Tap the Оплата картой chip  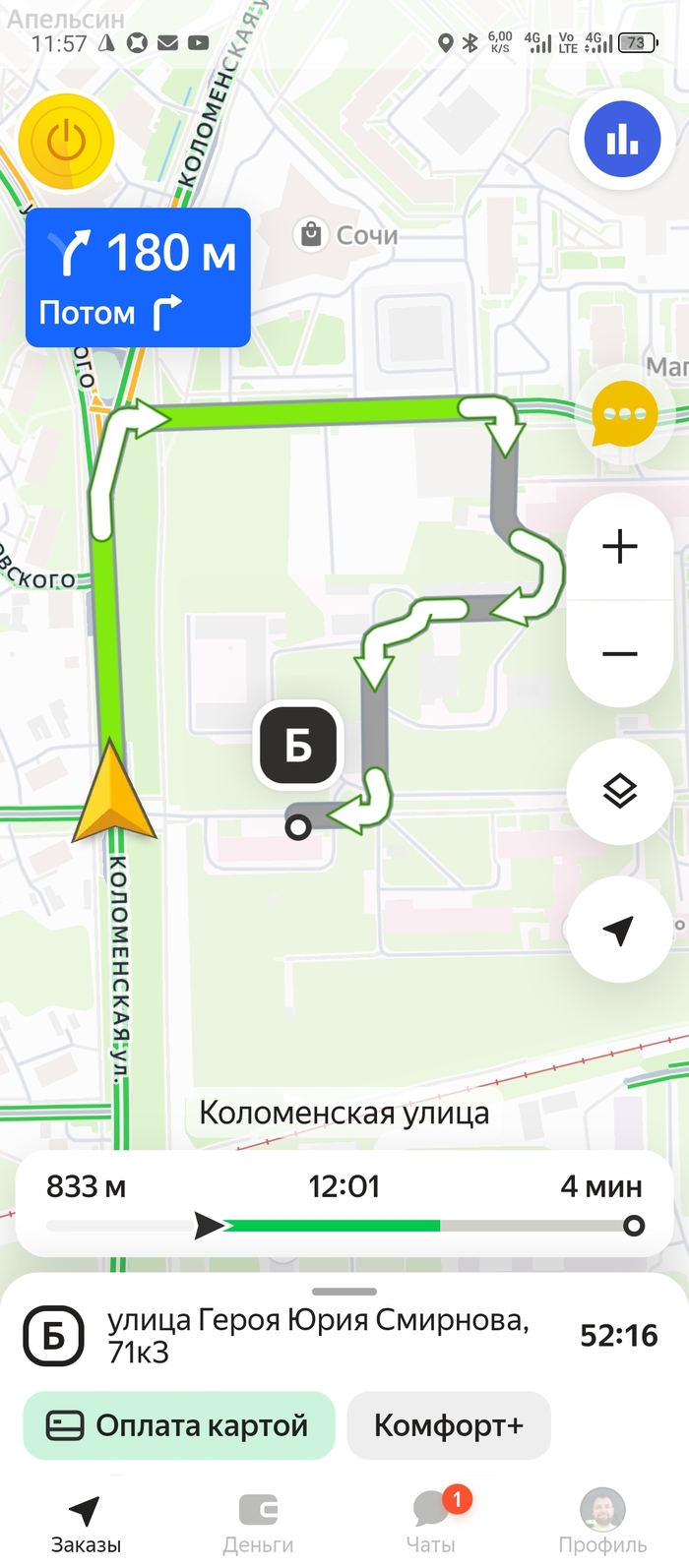pos(179,1425)
